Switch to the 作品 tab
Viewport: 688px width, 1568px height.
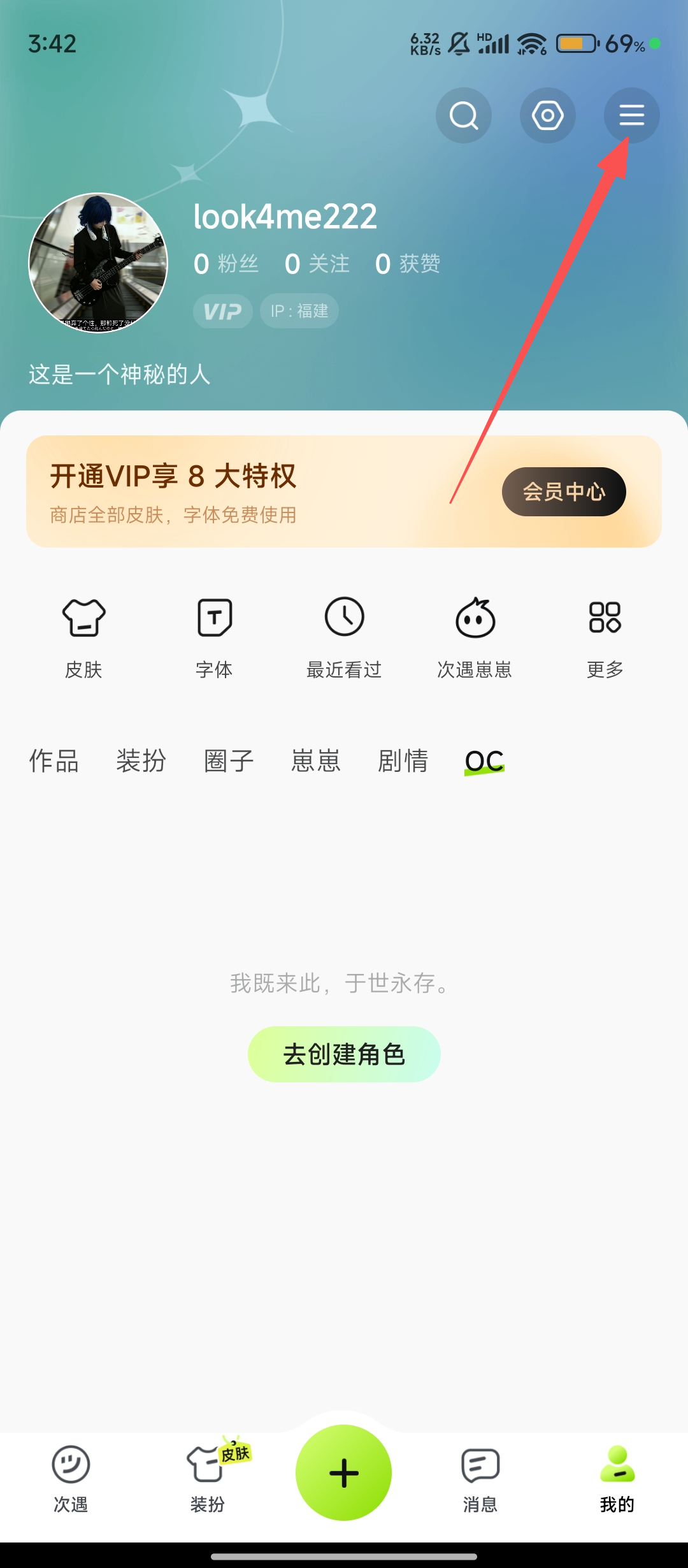pos(54,760)
